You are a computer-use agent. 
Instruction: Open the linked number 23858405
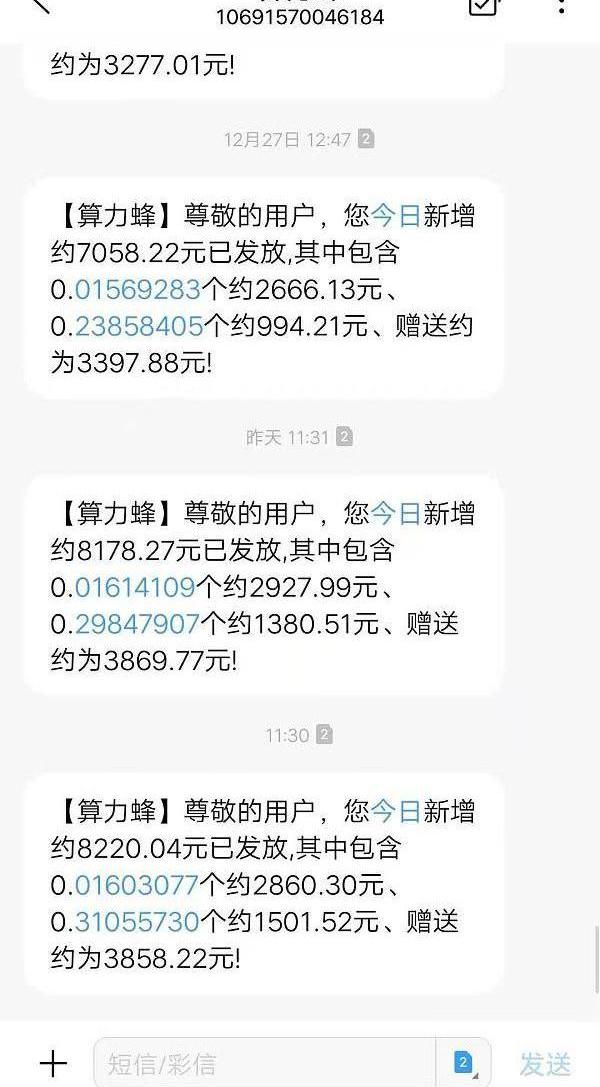139,327
